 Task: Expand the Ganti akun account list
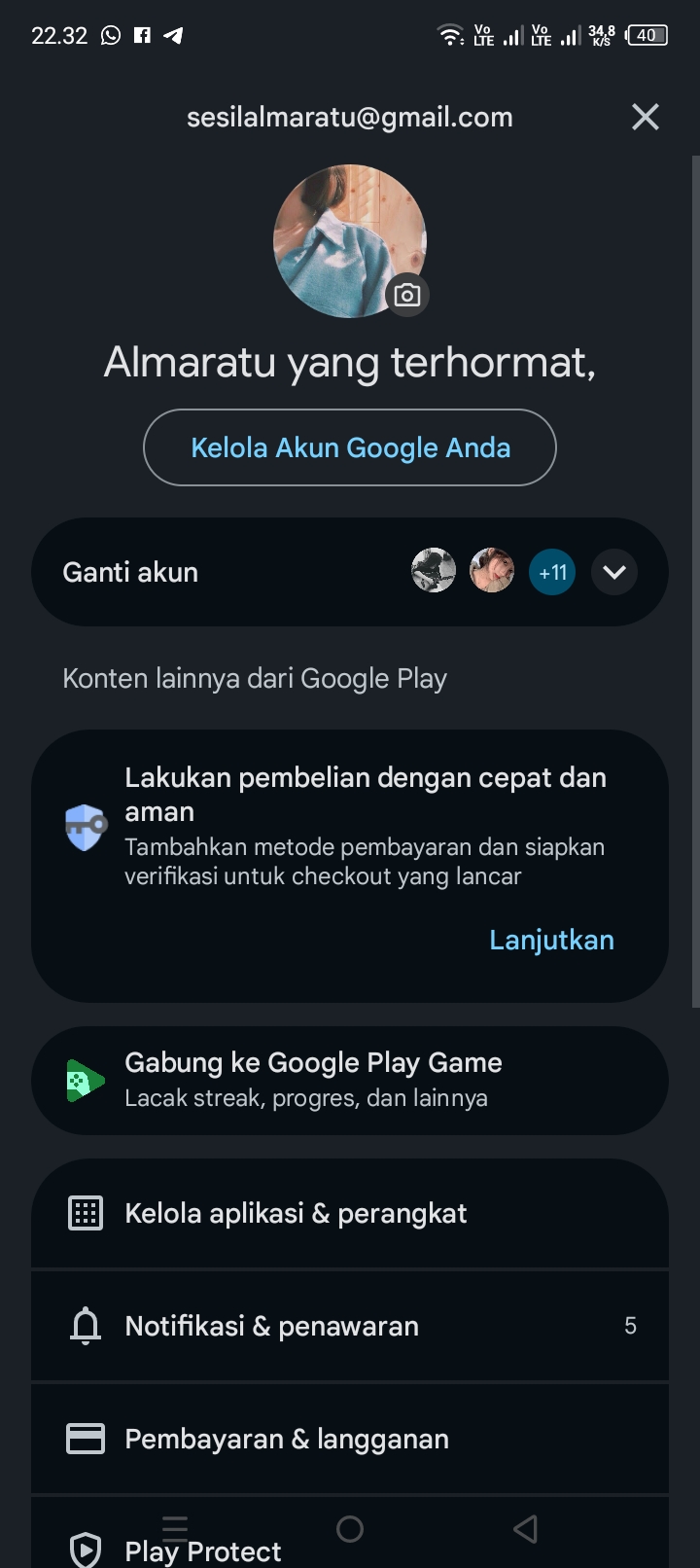point(613,572)
